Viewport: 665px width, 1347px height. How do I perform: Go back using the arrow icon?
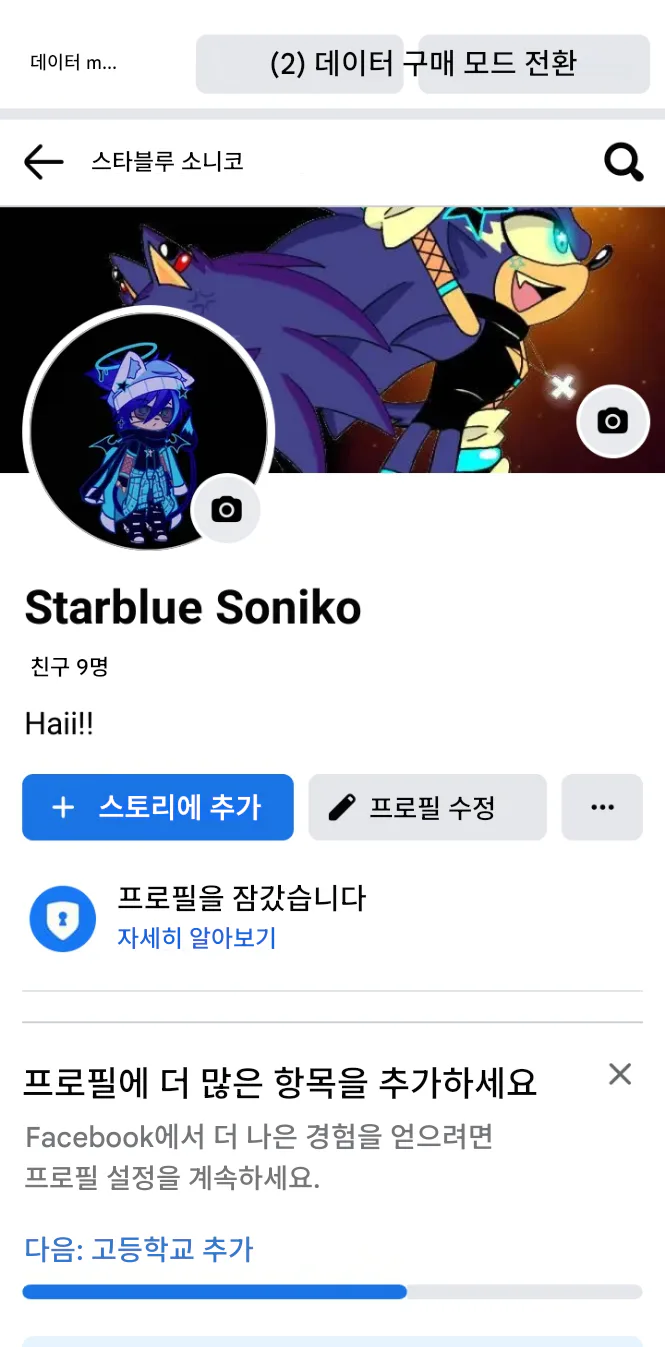point(43,161)
